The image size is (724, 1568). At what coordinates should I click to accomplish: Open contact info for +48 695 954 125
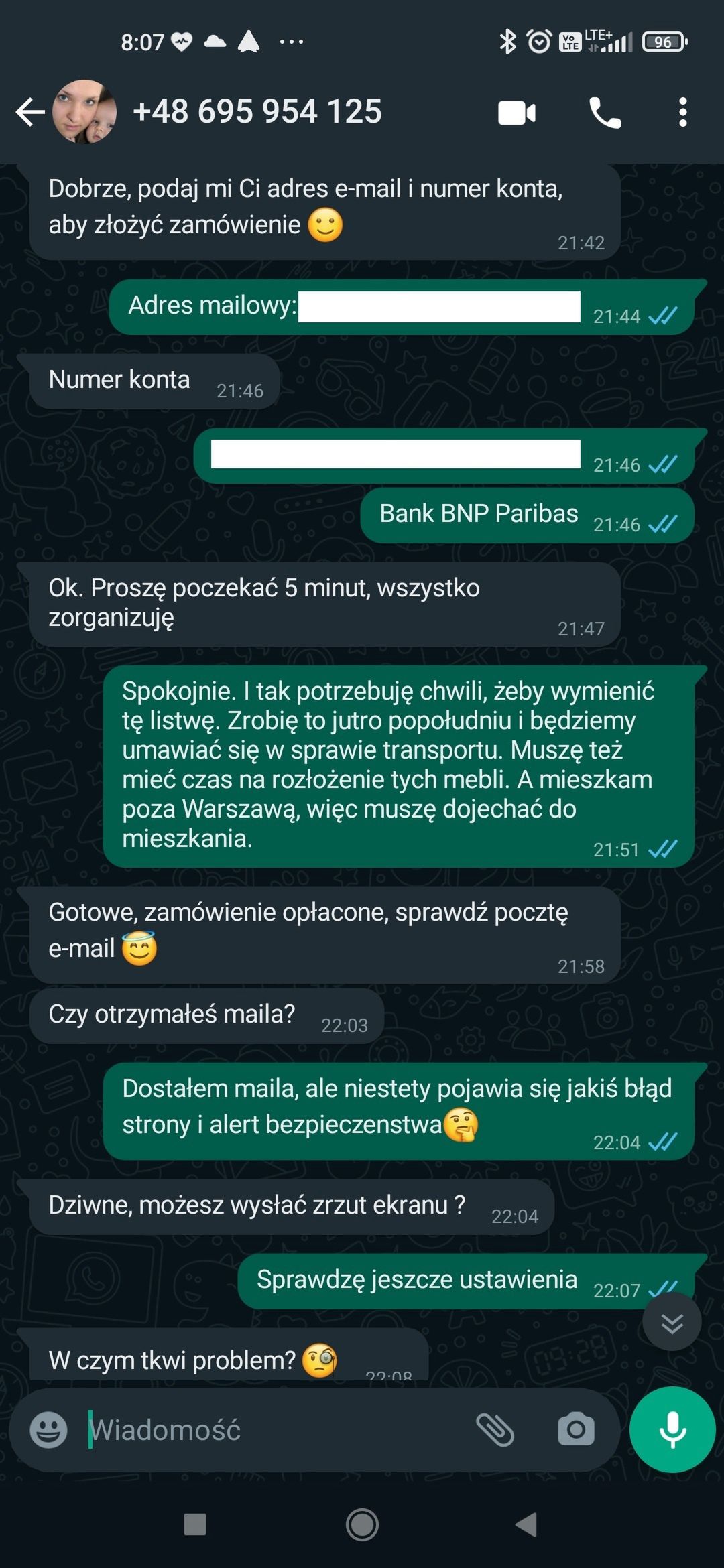[x=257, y=111]
